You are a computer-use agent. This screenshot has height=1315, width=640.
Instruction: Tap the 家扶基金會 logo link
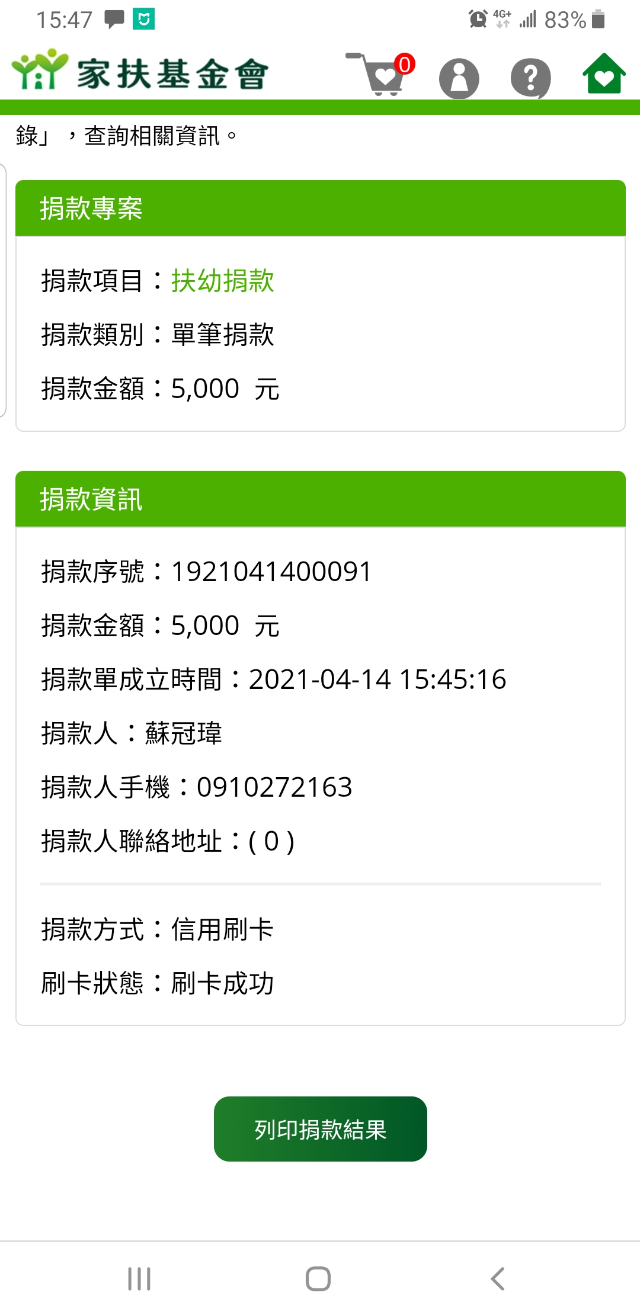tap(140, 73)
